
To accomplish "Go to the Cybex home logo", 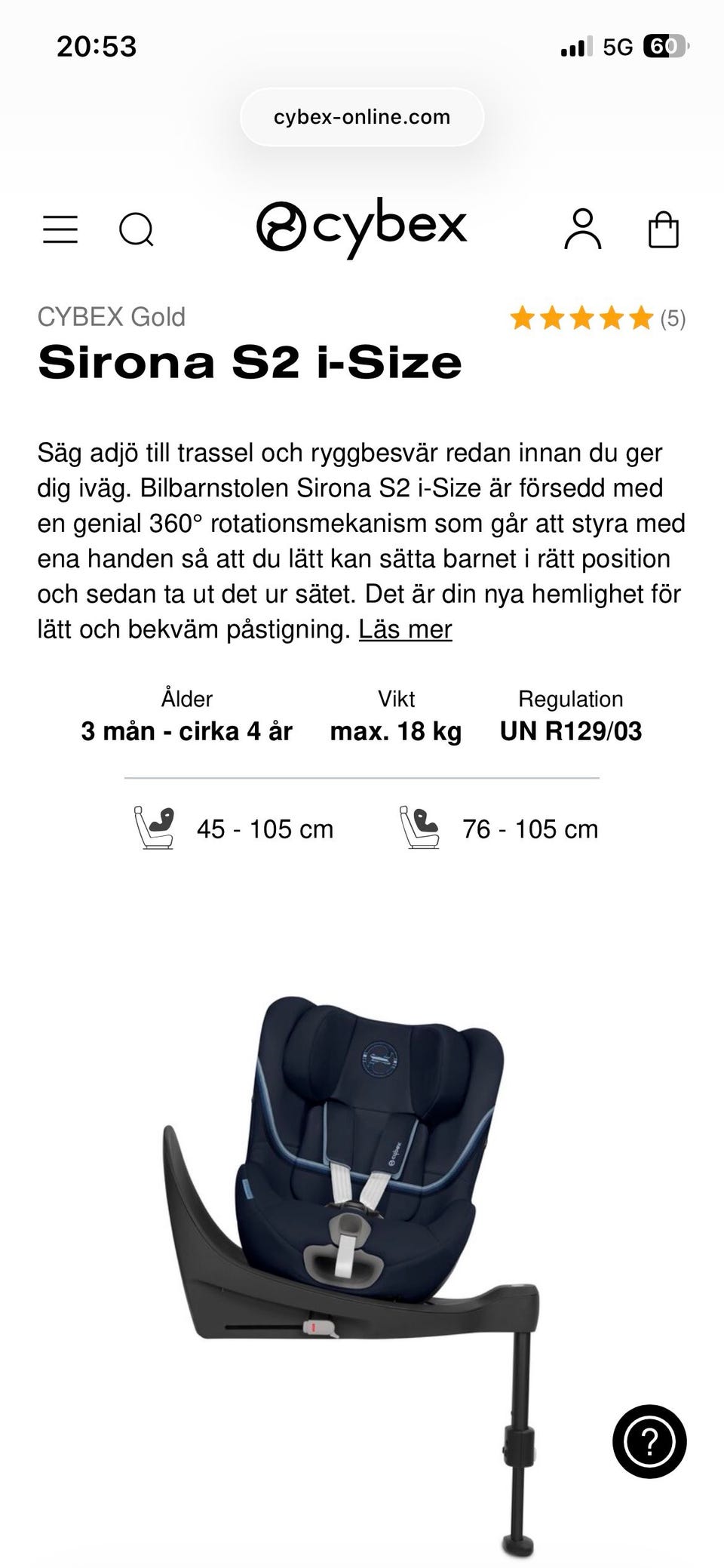I will tap(362, 226).
